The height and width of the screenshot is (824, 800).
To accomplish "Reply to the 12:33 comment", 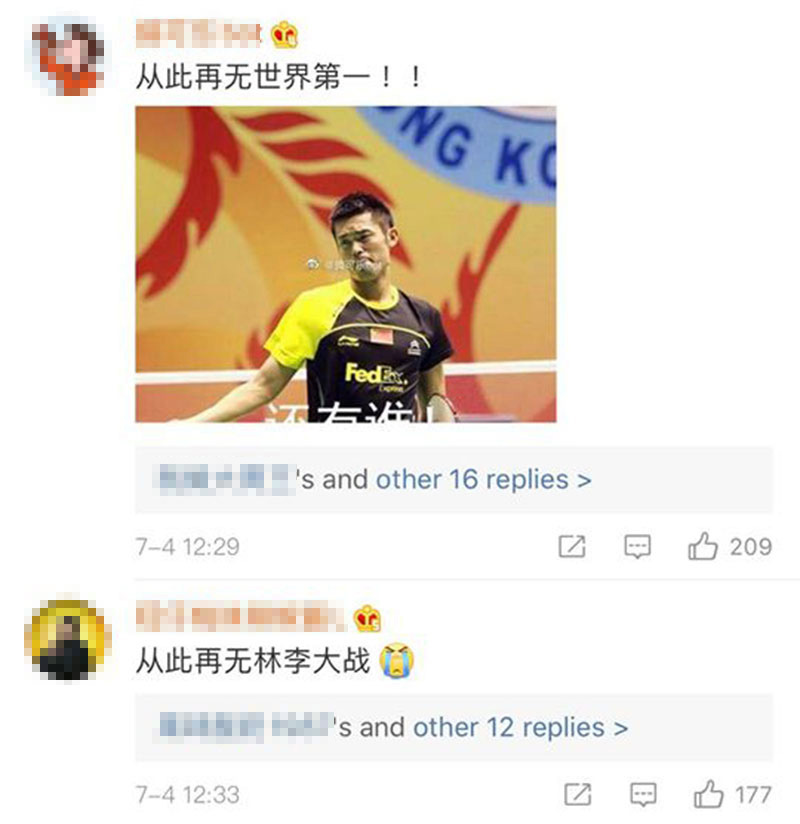I will tap(642, 795).
